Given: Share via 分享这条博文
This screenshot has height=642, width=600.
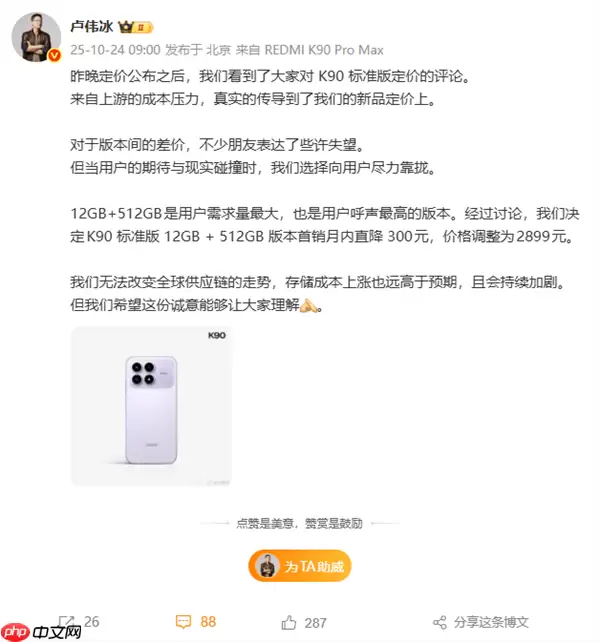Looking at the screenshot, I should 480,621.
